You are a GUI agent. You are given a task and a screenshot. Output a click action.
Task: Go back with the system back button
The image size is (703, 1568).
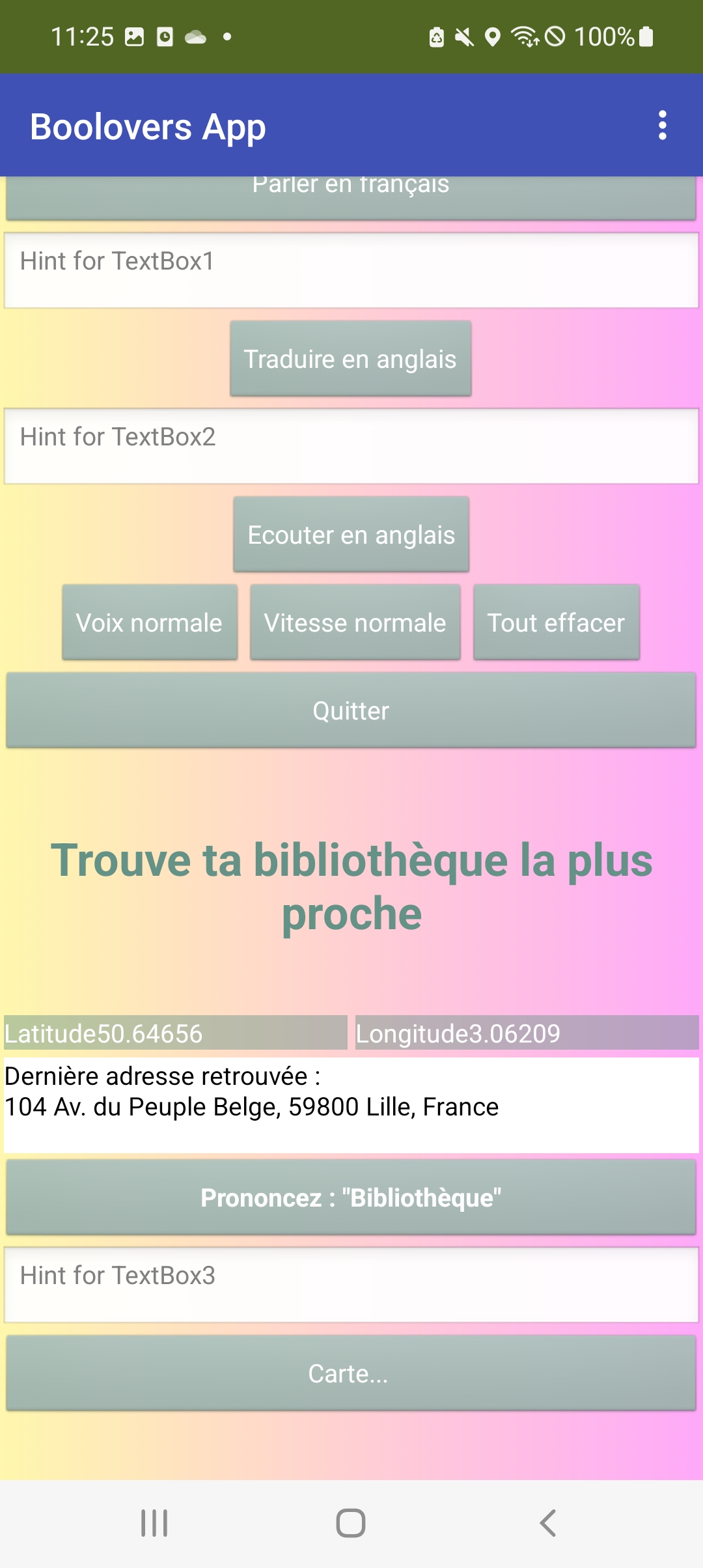pyautogui.click(x=548, y=1523)
